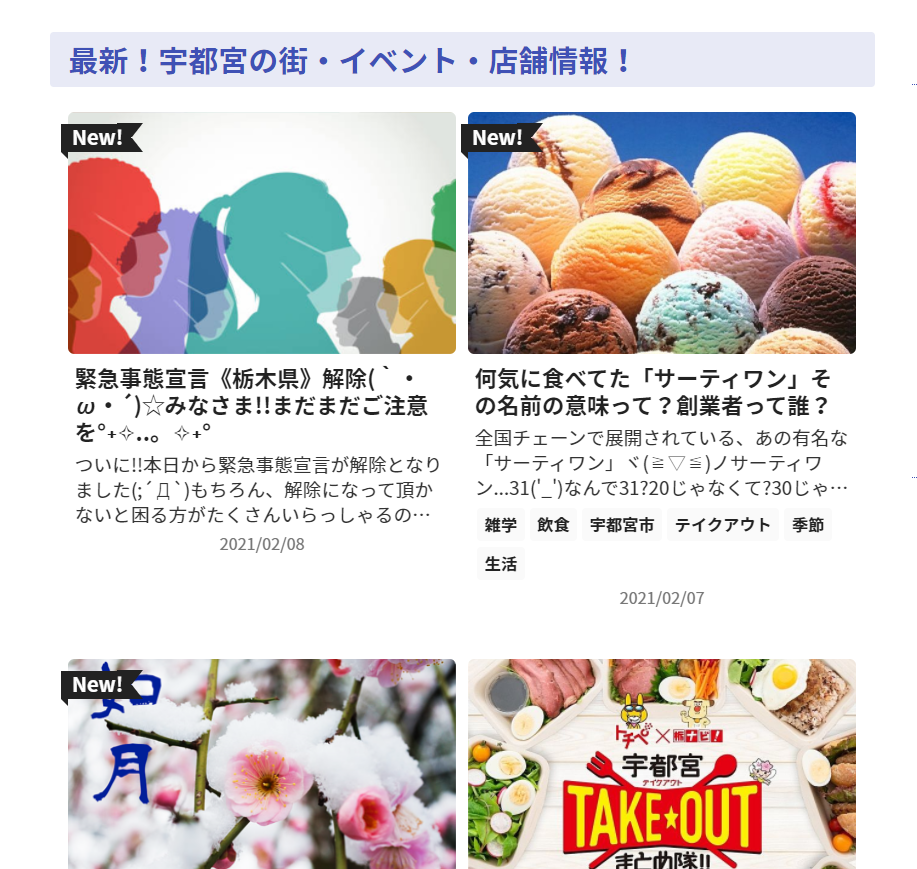
Task: Open the 如月 plum blossom article
Action: (261, 764)
